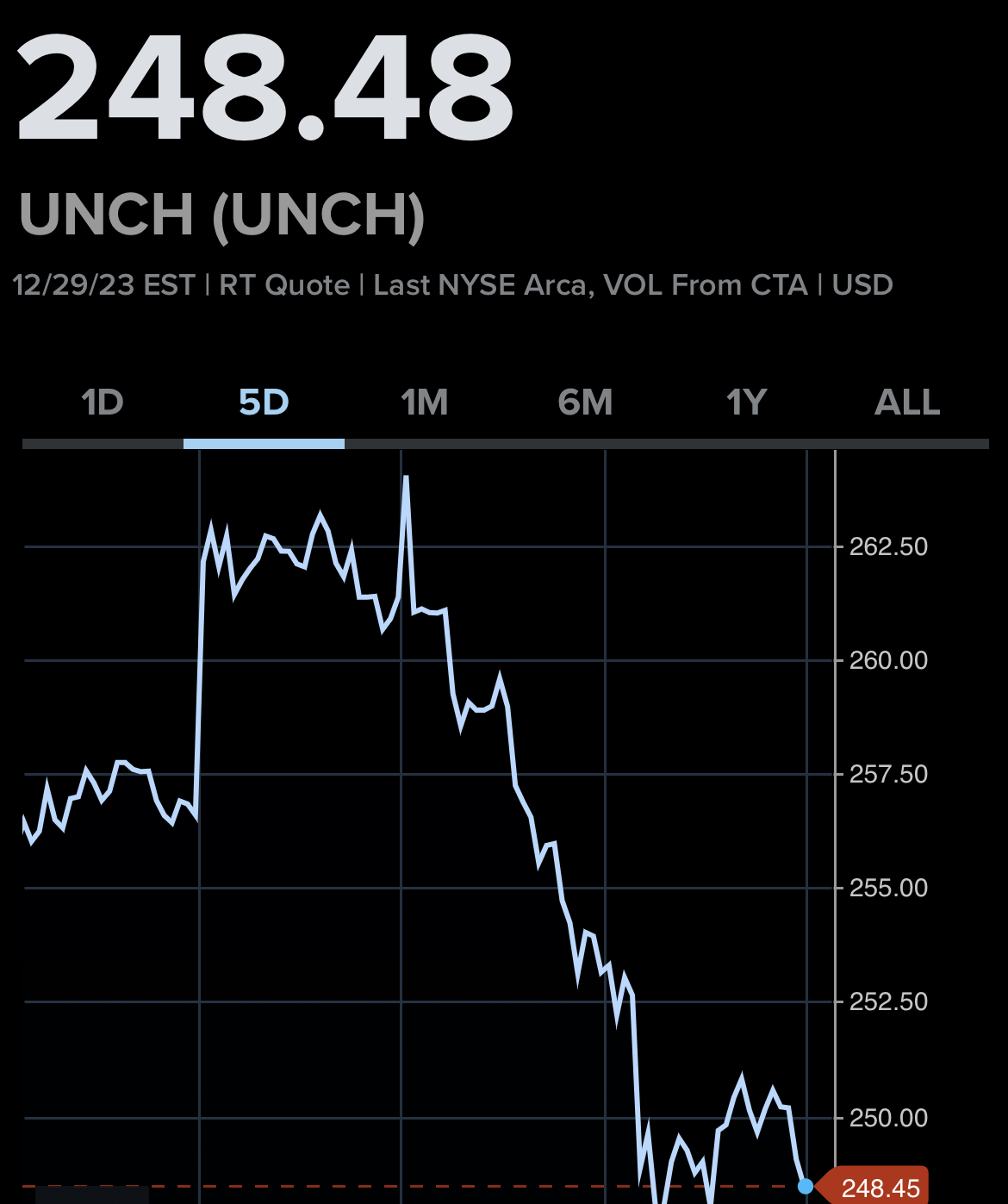The image size is (1008, 1204).
Task: Show the 1M price chart
Action: (425, 402)
